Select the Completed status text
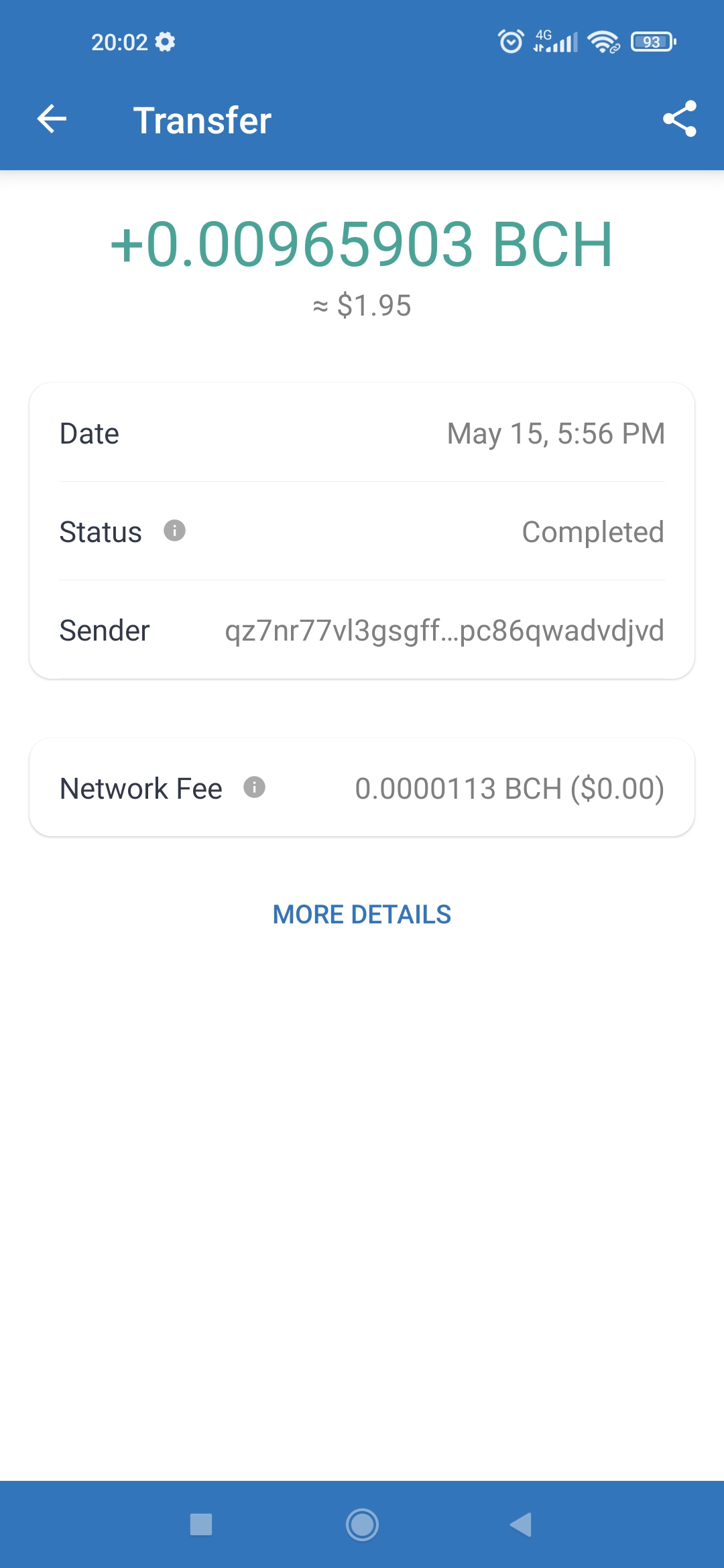The image size is (724, 1568). pos(593,532)
